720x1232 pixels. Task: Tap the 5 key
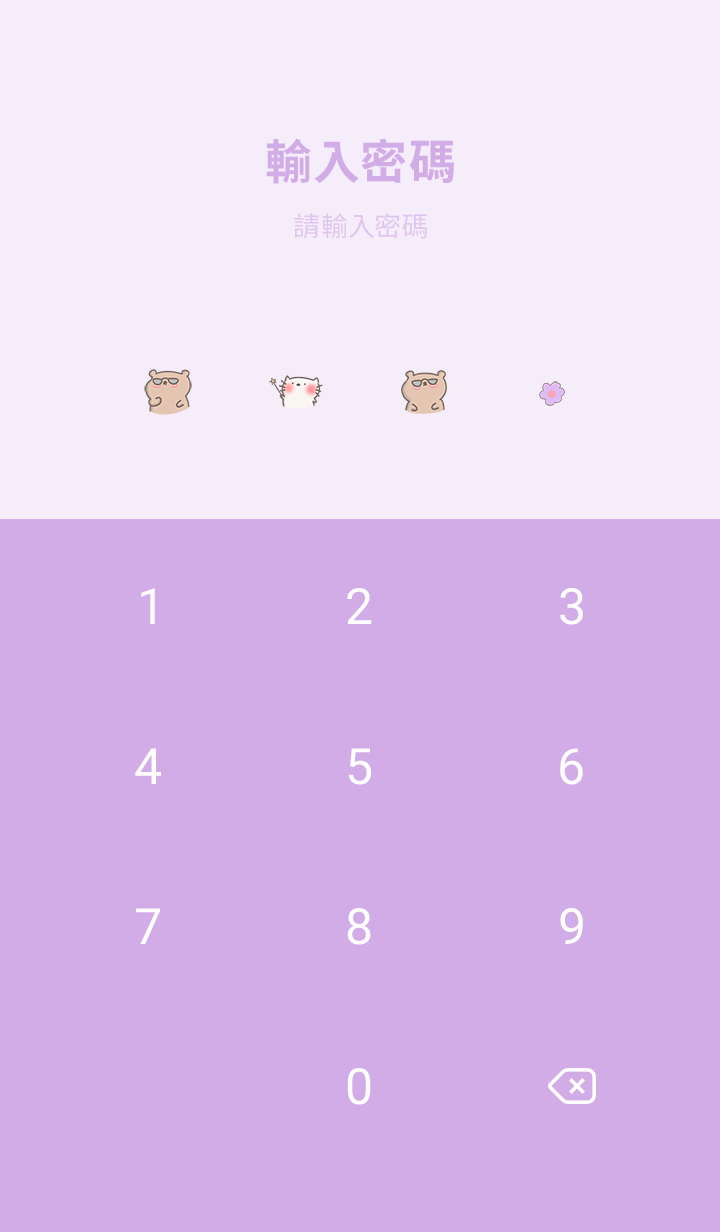click(359, 767)
